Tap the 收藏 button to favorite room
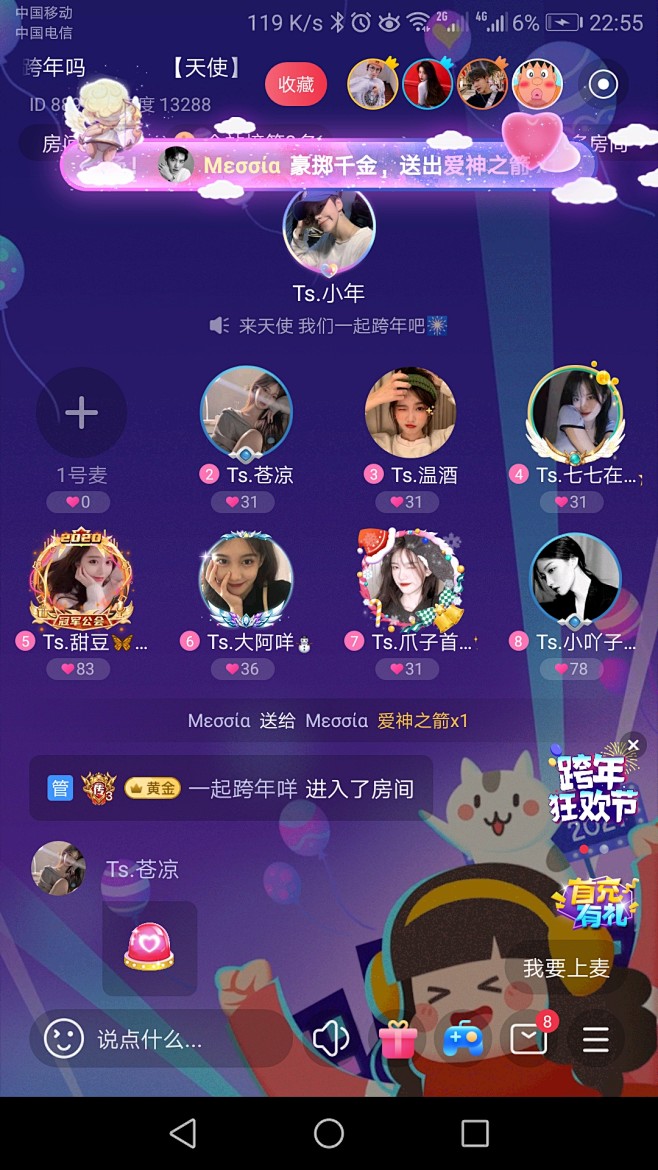This screenshot has width=658, height=1170. pyautogui.click(x=296, y=85)
